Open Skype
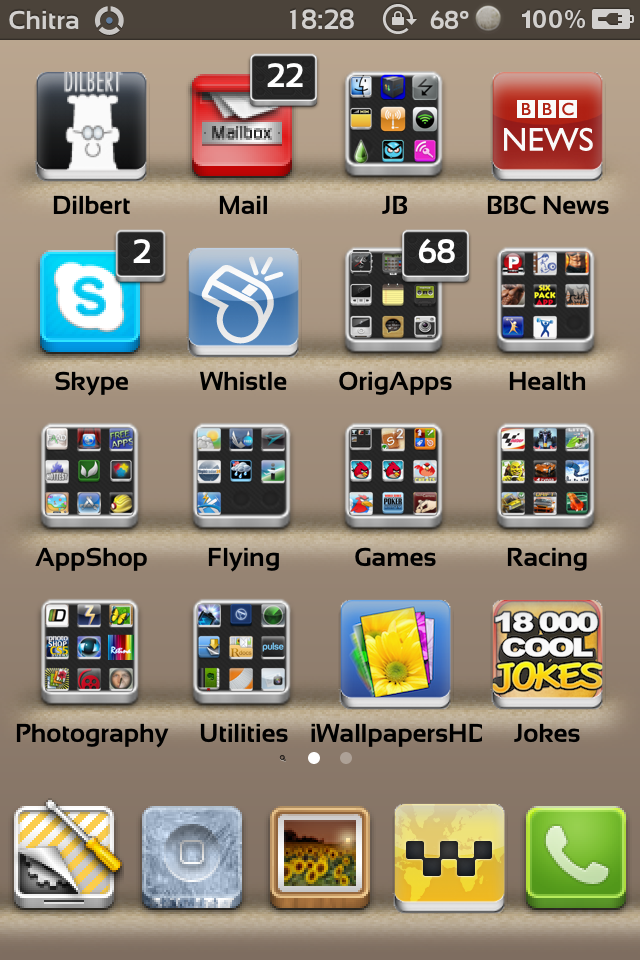Viewport: 640px width, 960px height. tap(91, 301)
